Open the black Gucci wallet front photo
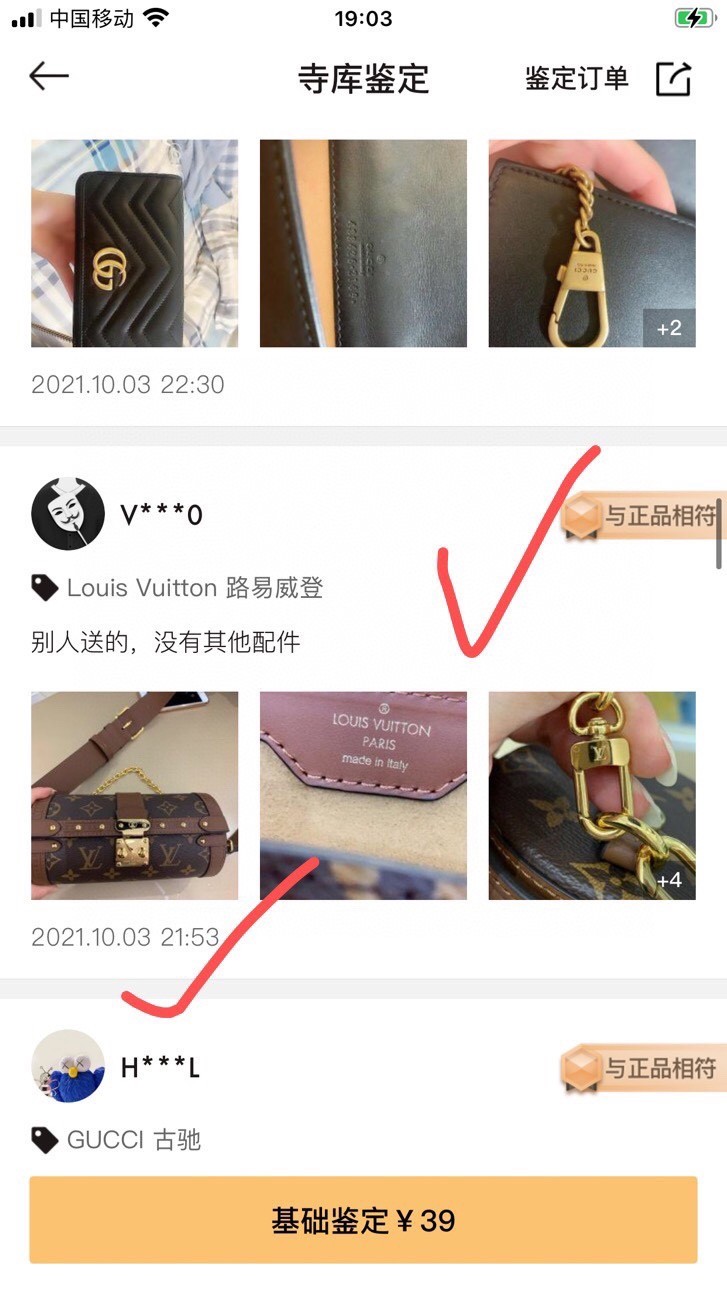Image resolution: width=727 pixels, height=1293 pixels. click(x=134, y=243)
